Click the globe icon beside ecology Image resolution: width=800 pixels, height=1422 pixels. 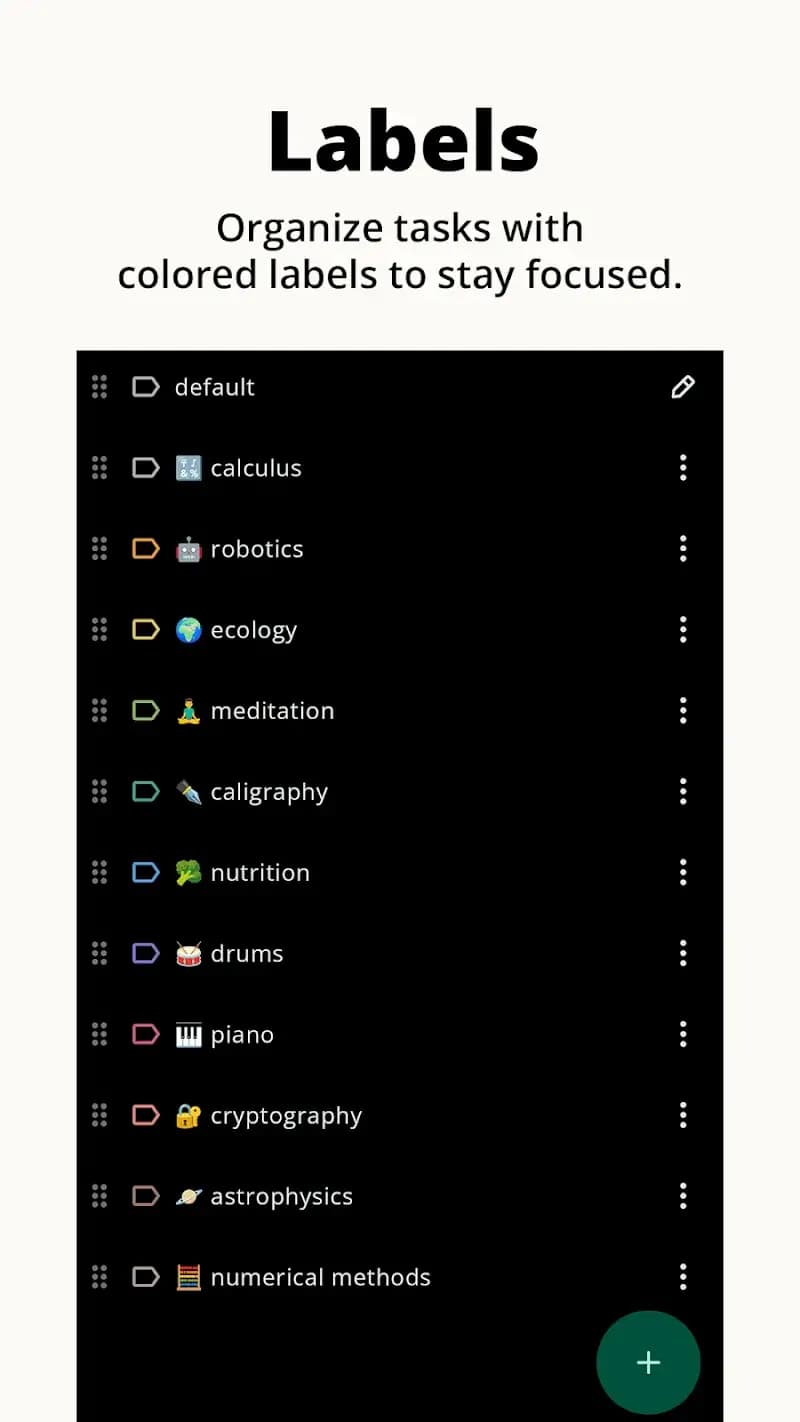(189, 629)
